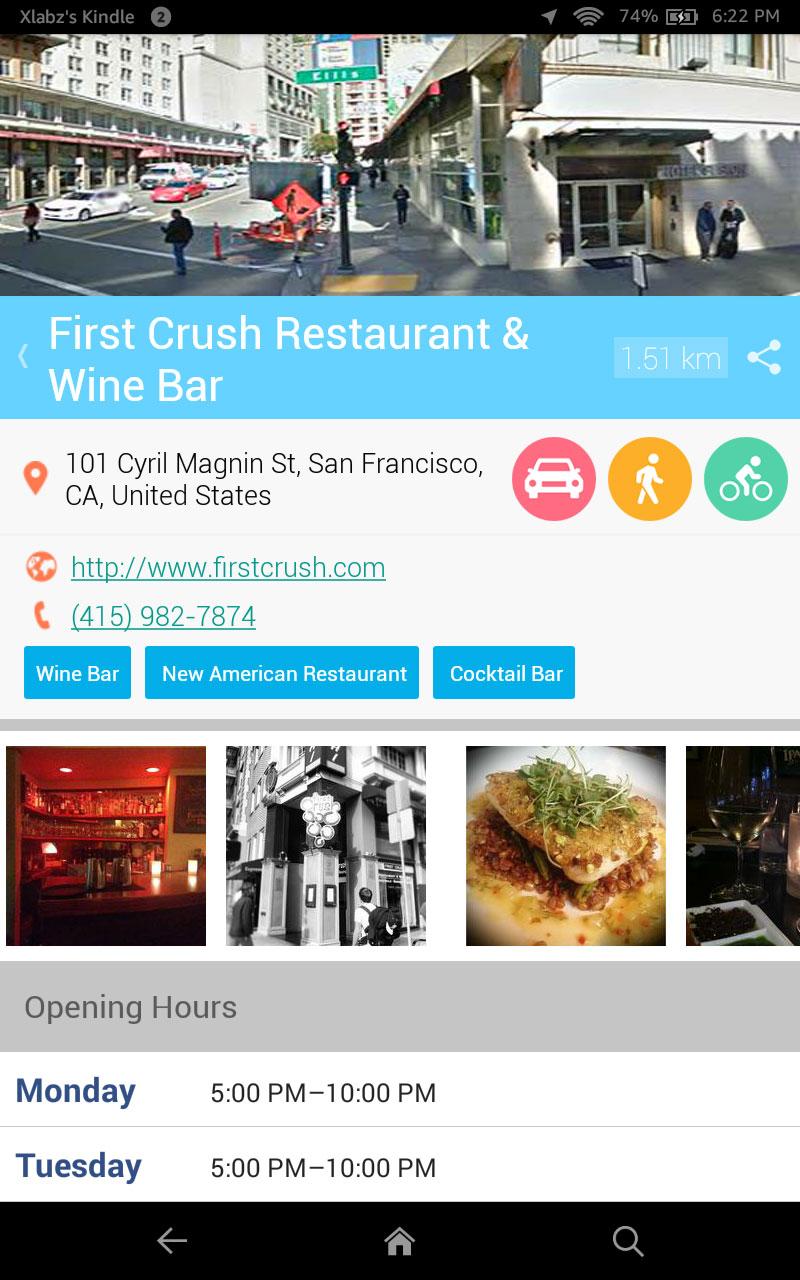The height and width of the screenshot is (1280, 800).
Task: Tap the share icon next to distance
Action: [765, 357]
